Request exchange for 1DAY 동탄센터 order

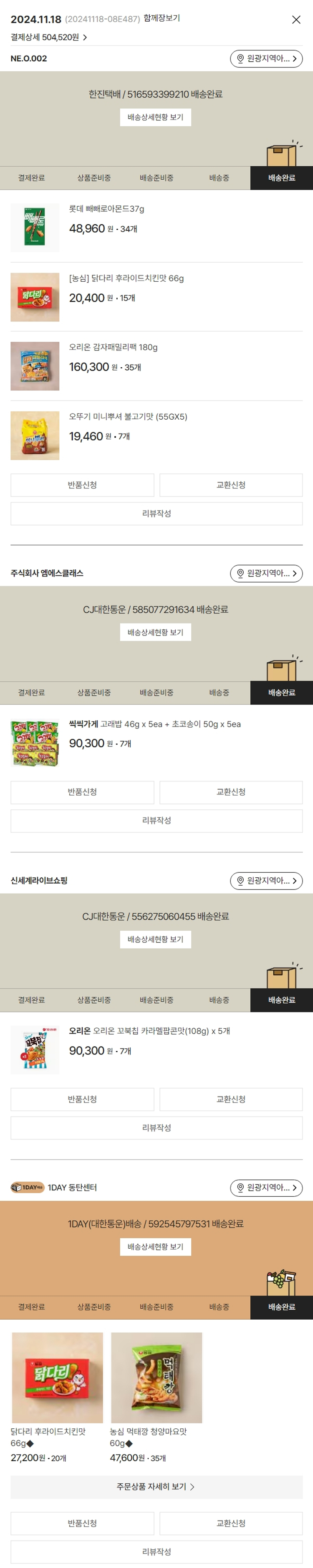click(x=231, y=1523)
